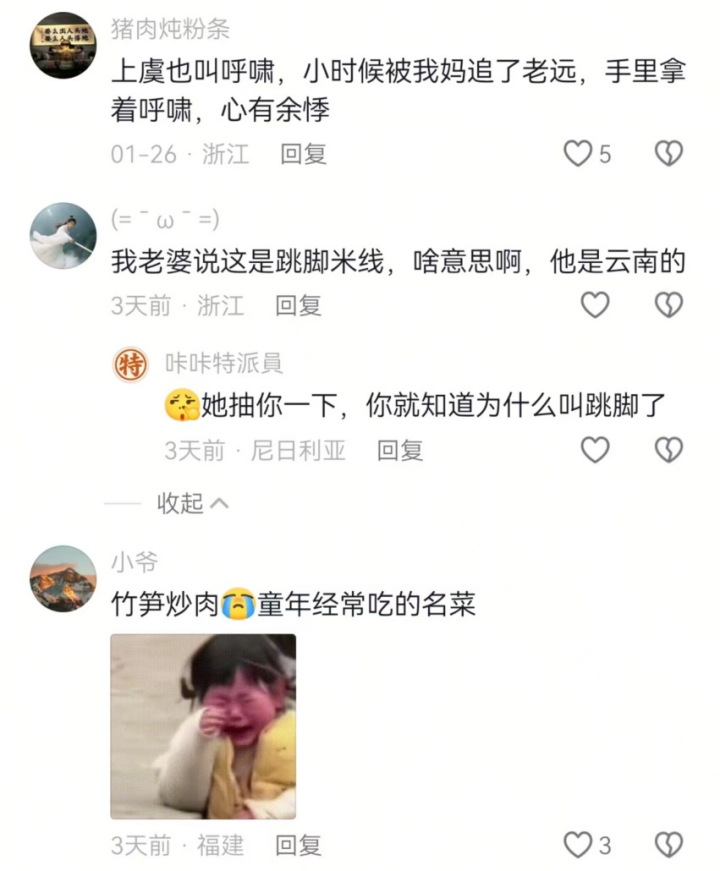Image resolution: width=720 pixels, height=871 pixels.
Task: Reply to 小爷's comment
Action: pyautogui.click(x=299, y=846)
